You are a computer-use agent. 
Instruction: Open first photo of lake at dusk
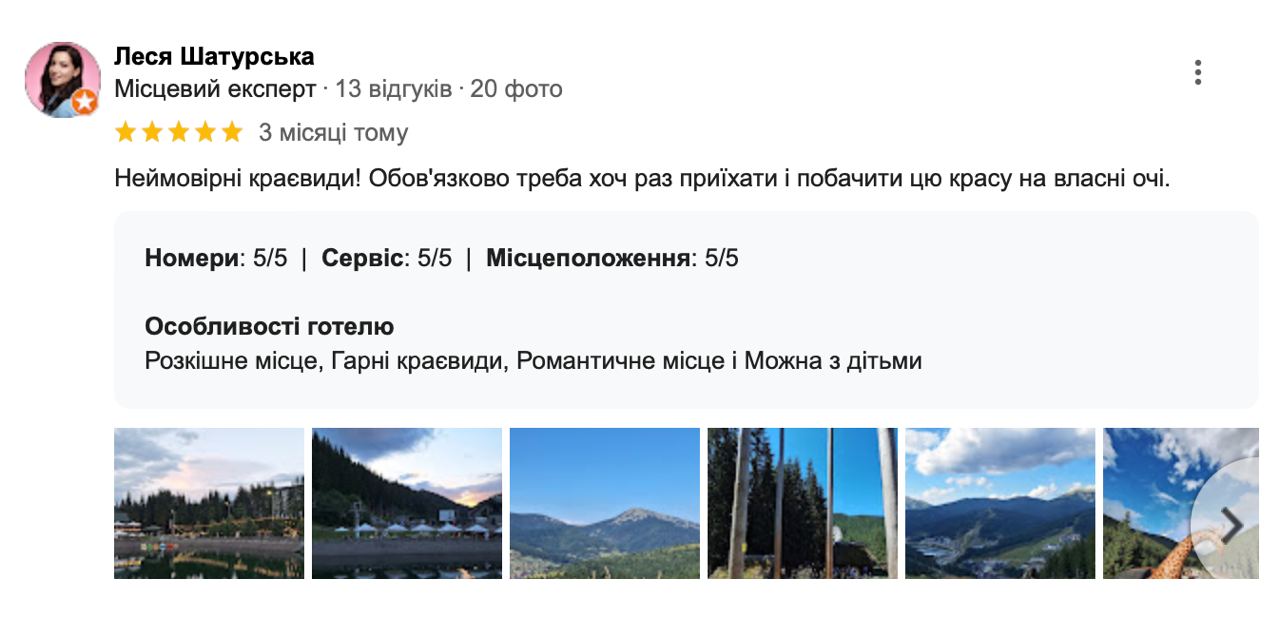coord(209,503)
